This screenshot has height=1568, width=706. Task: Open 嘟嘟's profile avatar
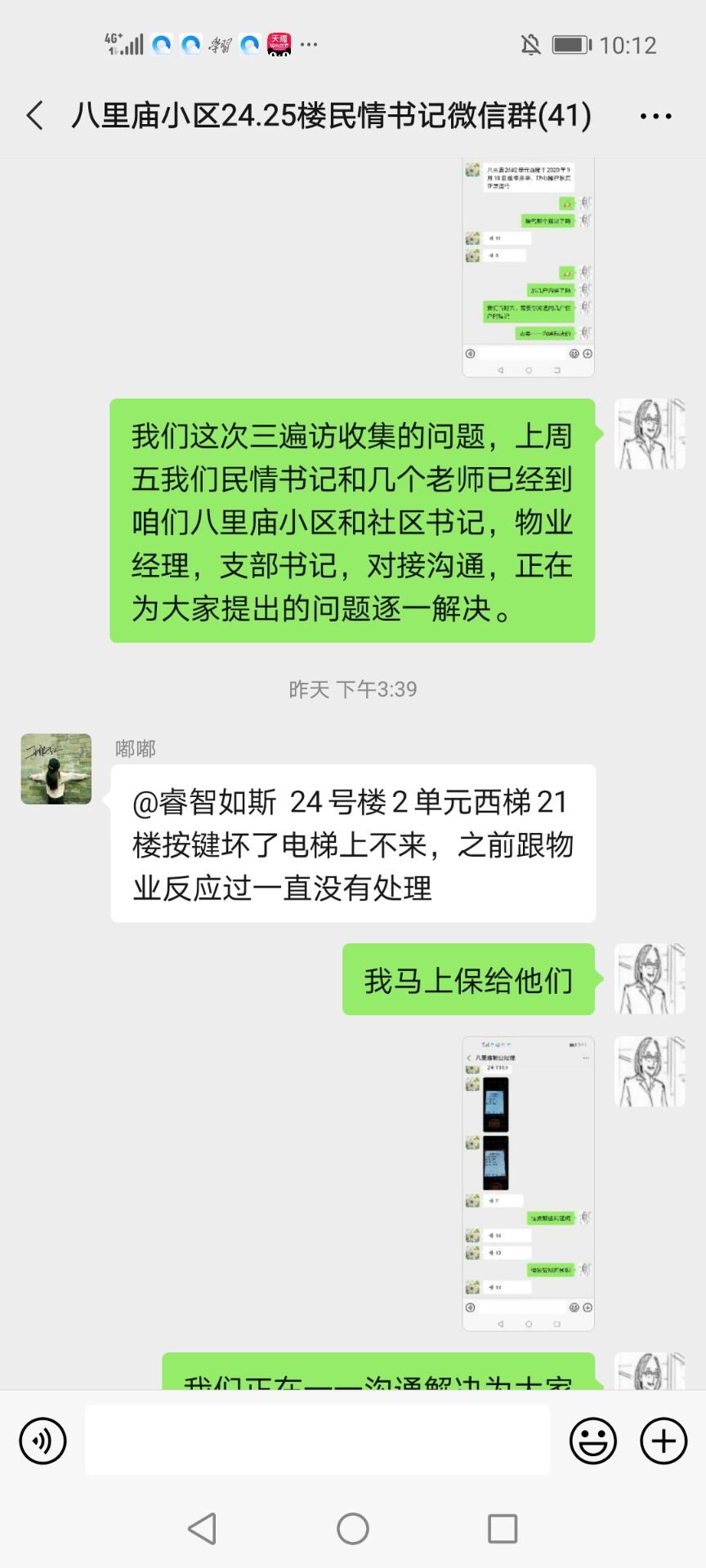click(56, 768)
